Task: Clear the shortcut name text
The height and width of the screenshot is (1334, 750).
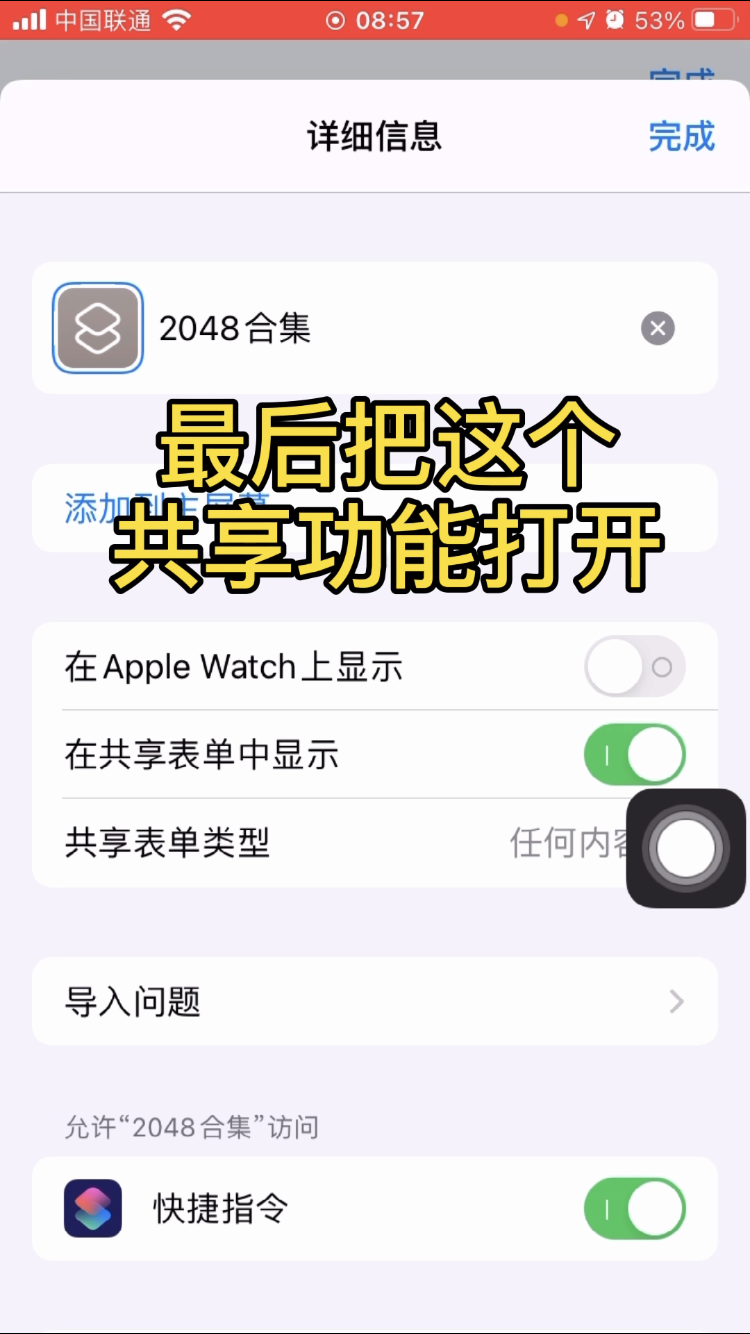Action: coord(657,328)
